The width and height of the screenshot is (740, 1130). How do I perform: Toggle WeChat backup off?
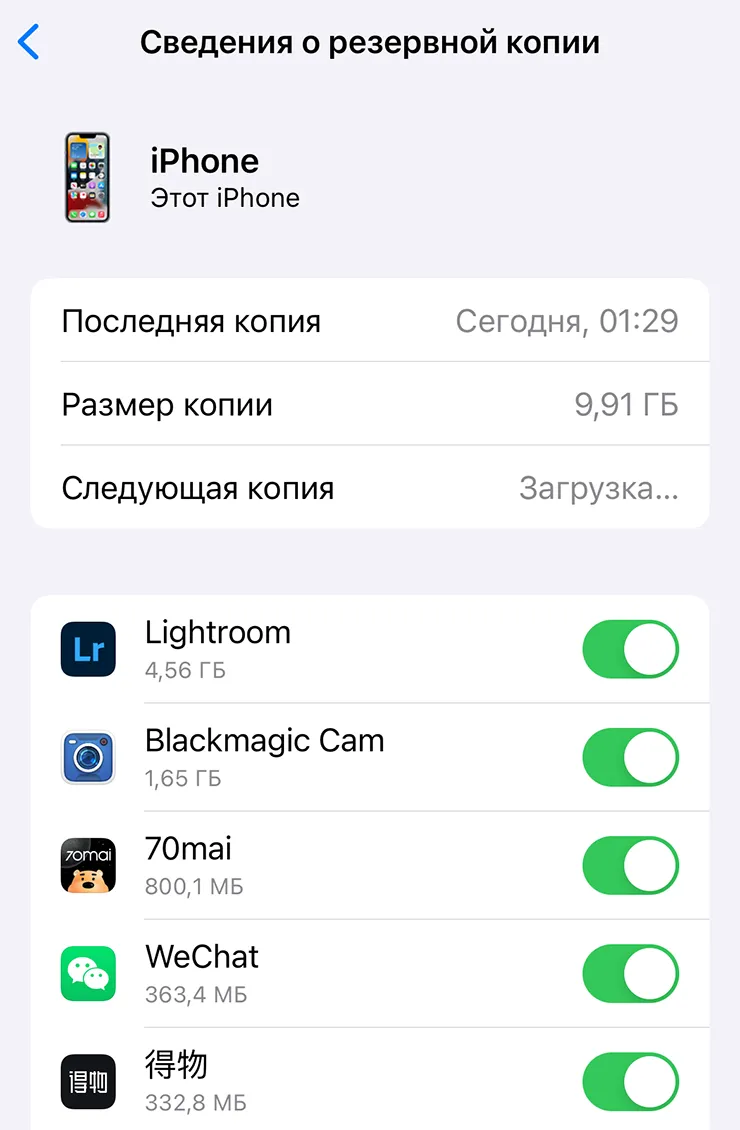[x=630, y=974]
